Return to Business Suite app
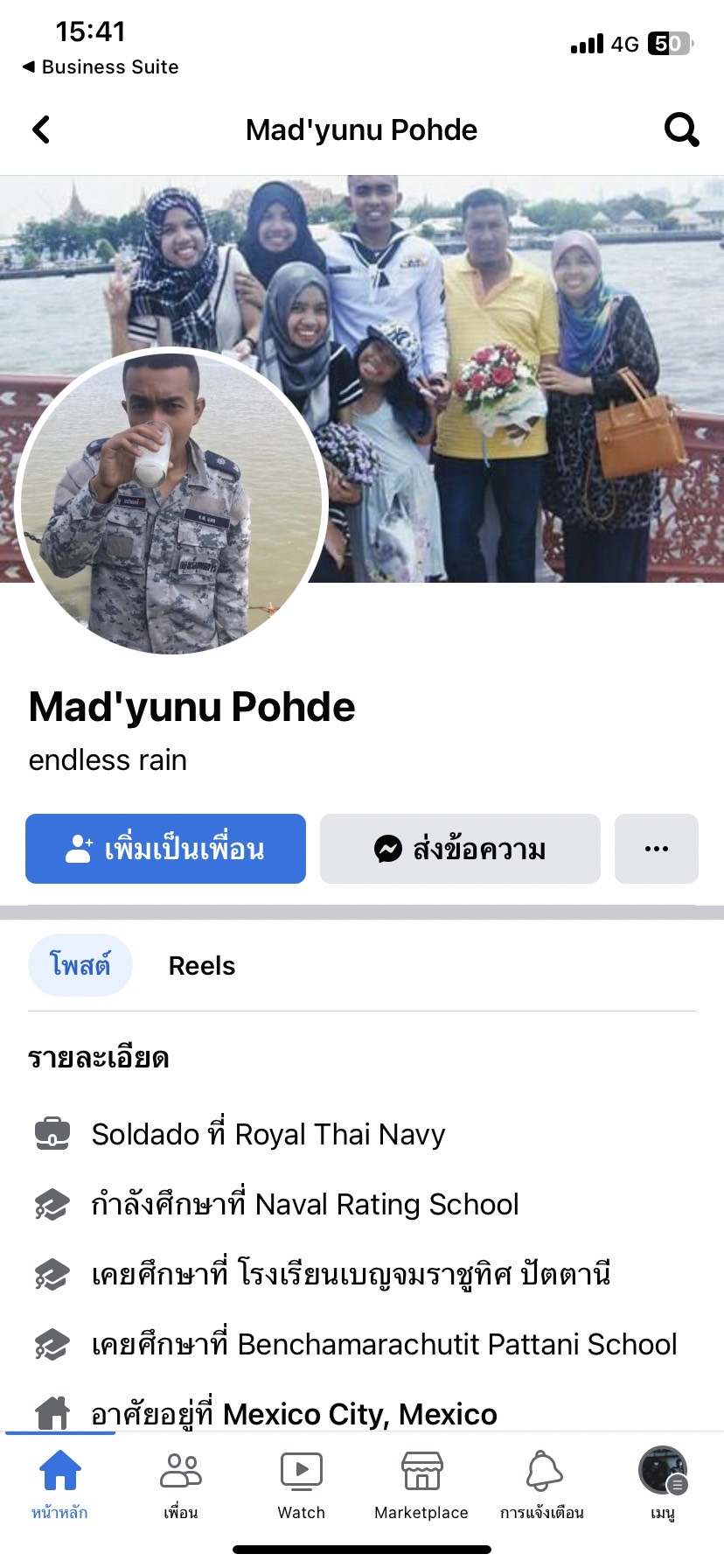724x1568 pixels. (100, 66)
